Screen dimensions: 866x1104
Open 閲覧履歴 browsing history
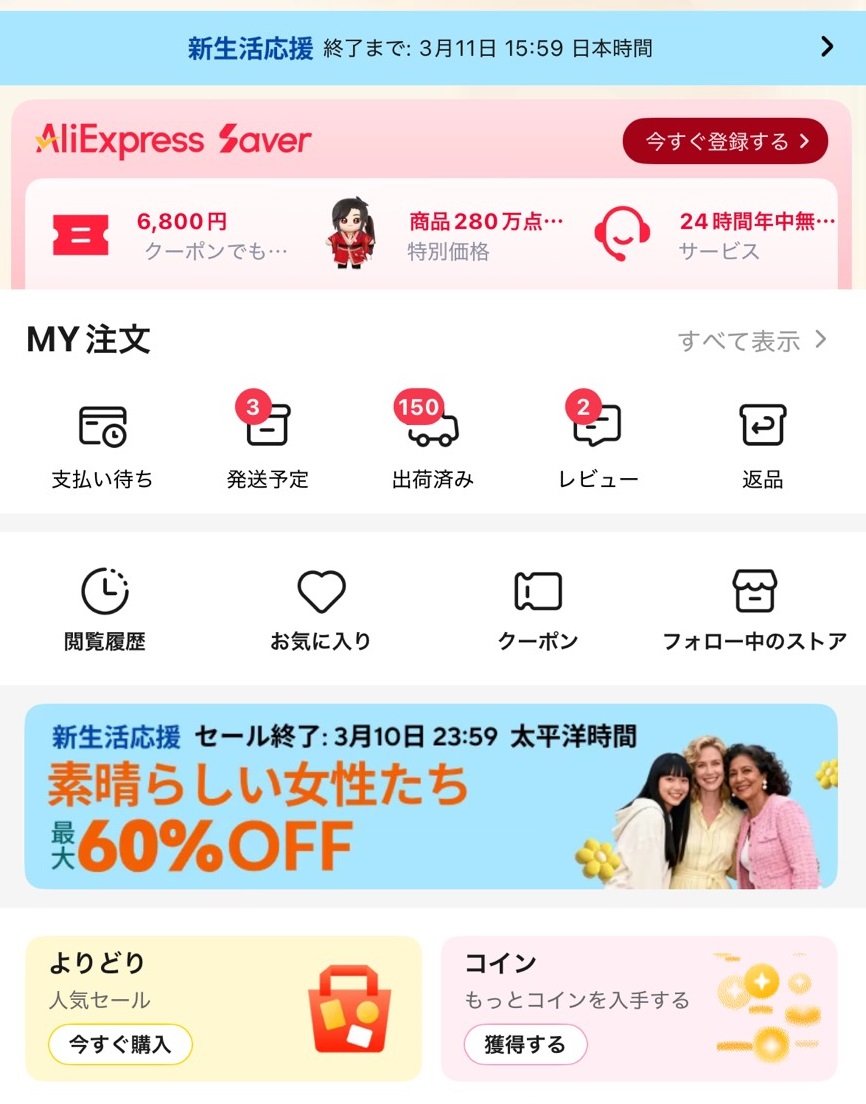pos(105,608)
